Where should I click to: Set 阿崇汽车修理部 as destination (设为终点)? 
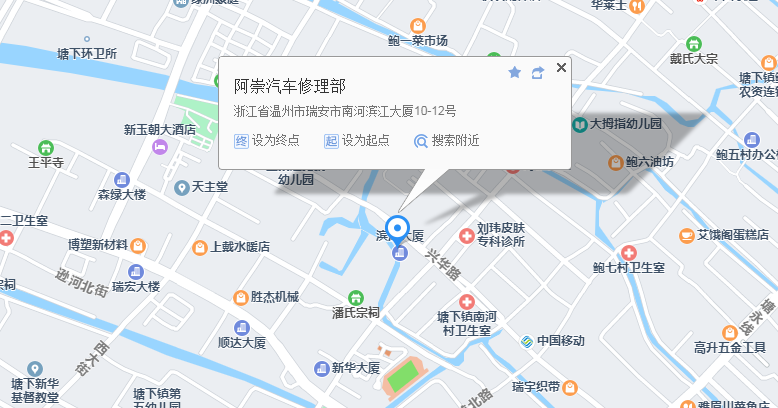click(267, 141)
